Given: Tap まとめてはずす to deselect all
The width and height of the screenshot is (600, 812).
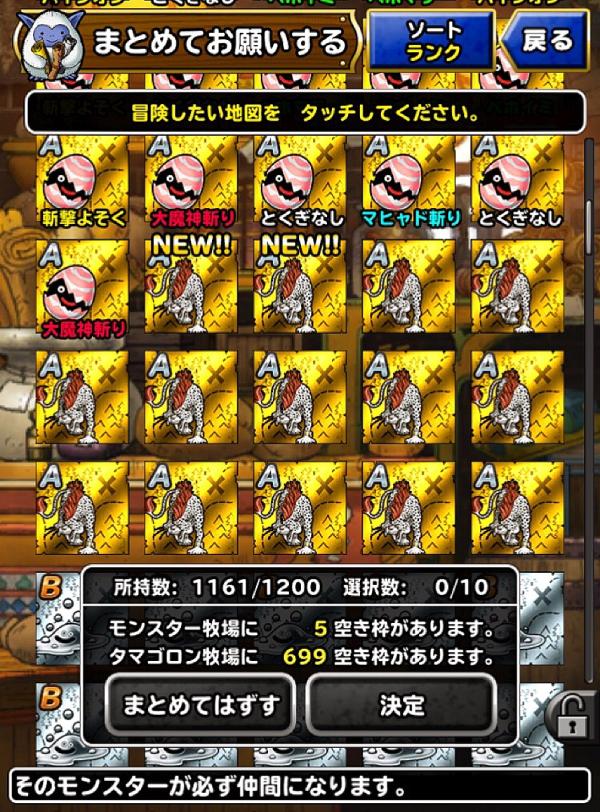Looking at the screenshot, I should (200, 705).
